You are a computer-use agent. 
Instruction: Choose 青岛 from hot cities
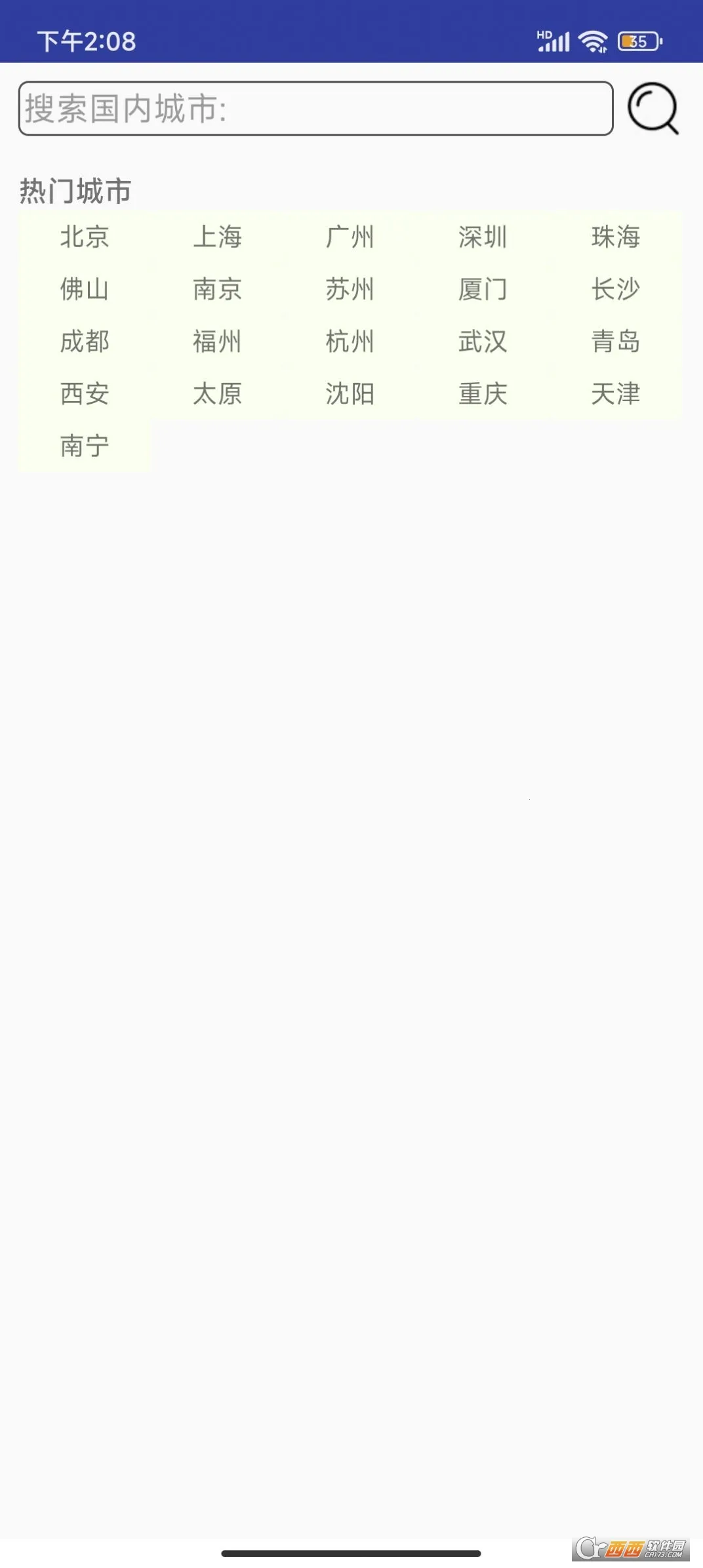615,342
